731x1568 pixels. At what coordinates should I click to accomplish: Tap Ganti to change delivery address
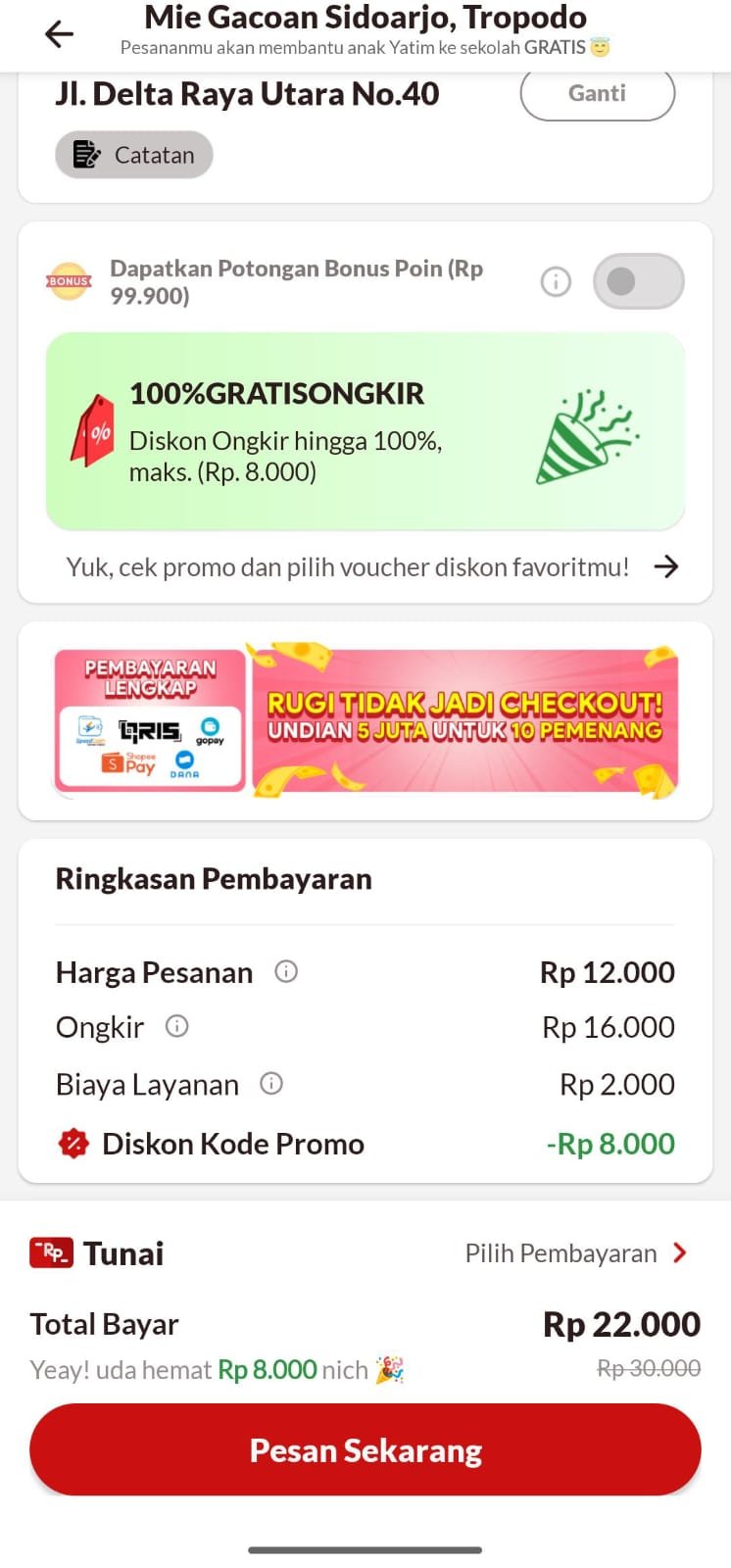tap(597, 94)
